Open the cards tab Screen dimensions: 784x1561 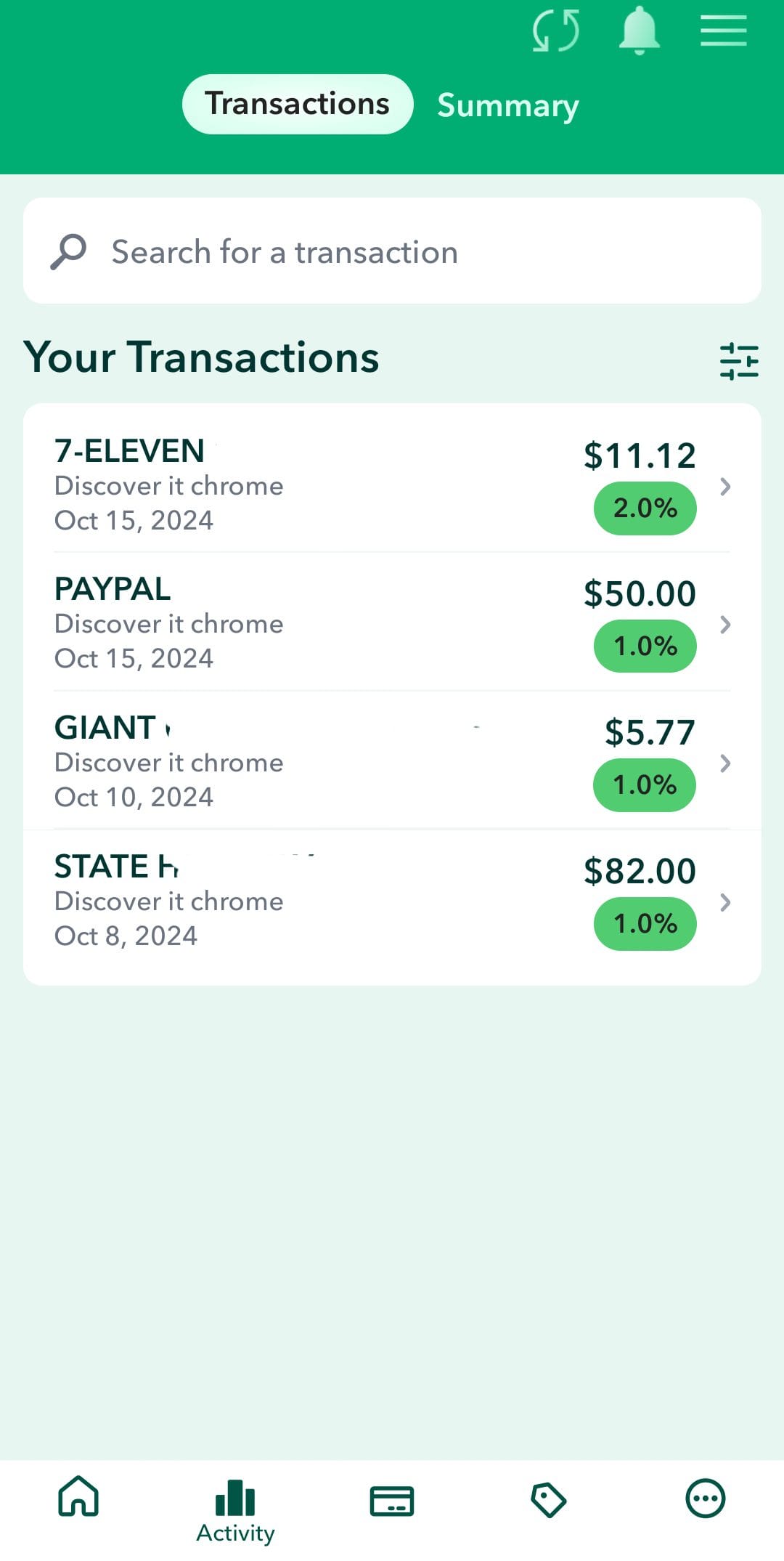tap(392, 1500)
